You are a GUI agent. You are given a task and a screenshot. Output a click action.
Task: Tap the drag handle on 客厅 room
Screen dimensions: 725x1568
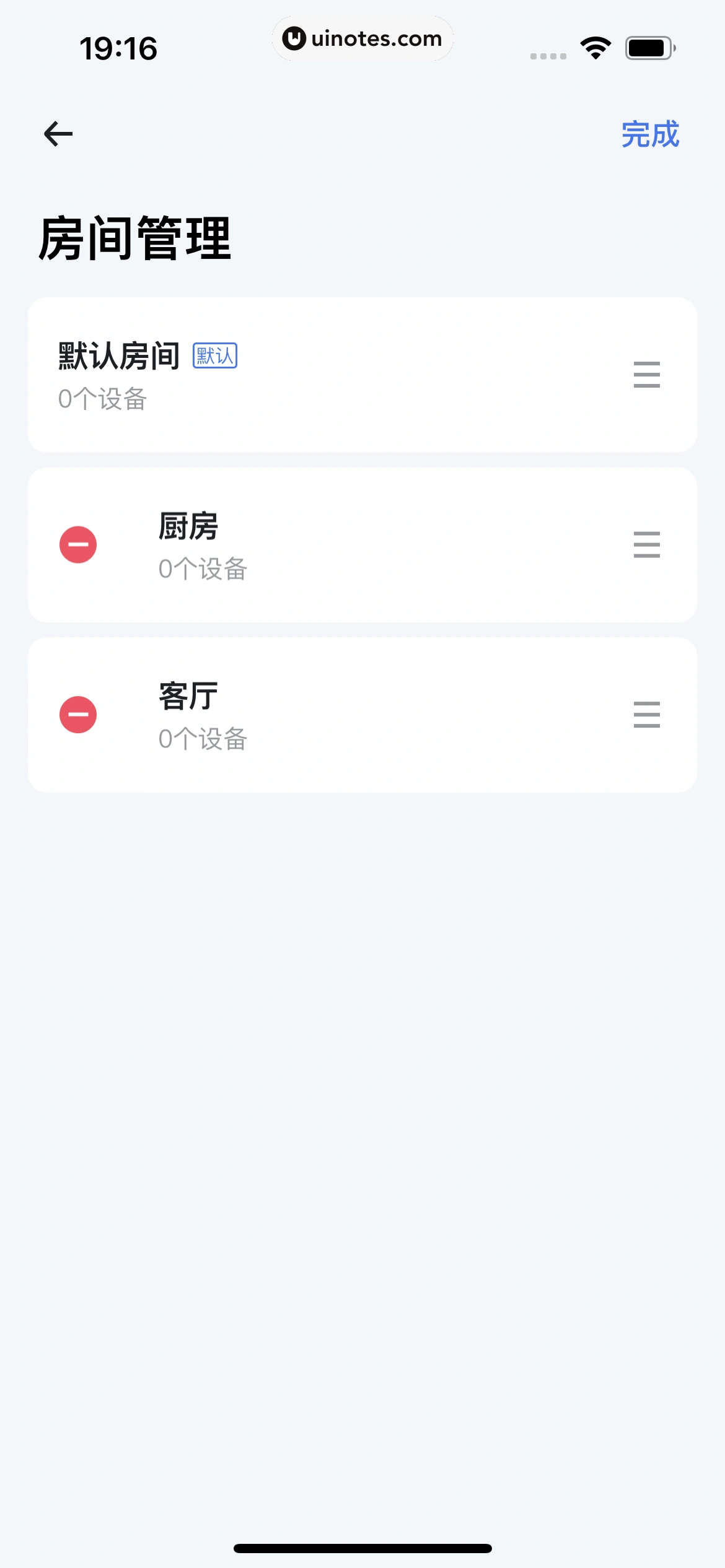[x=646, y=714]
